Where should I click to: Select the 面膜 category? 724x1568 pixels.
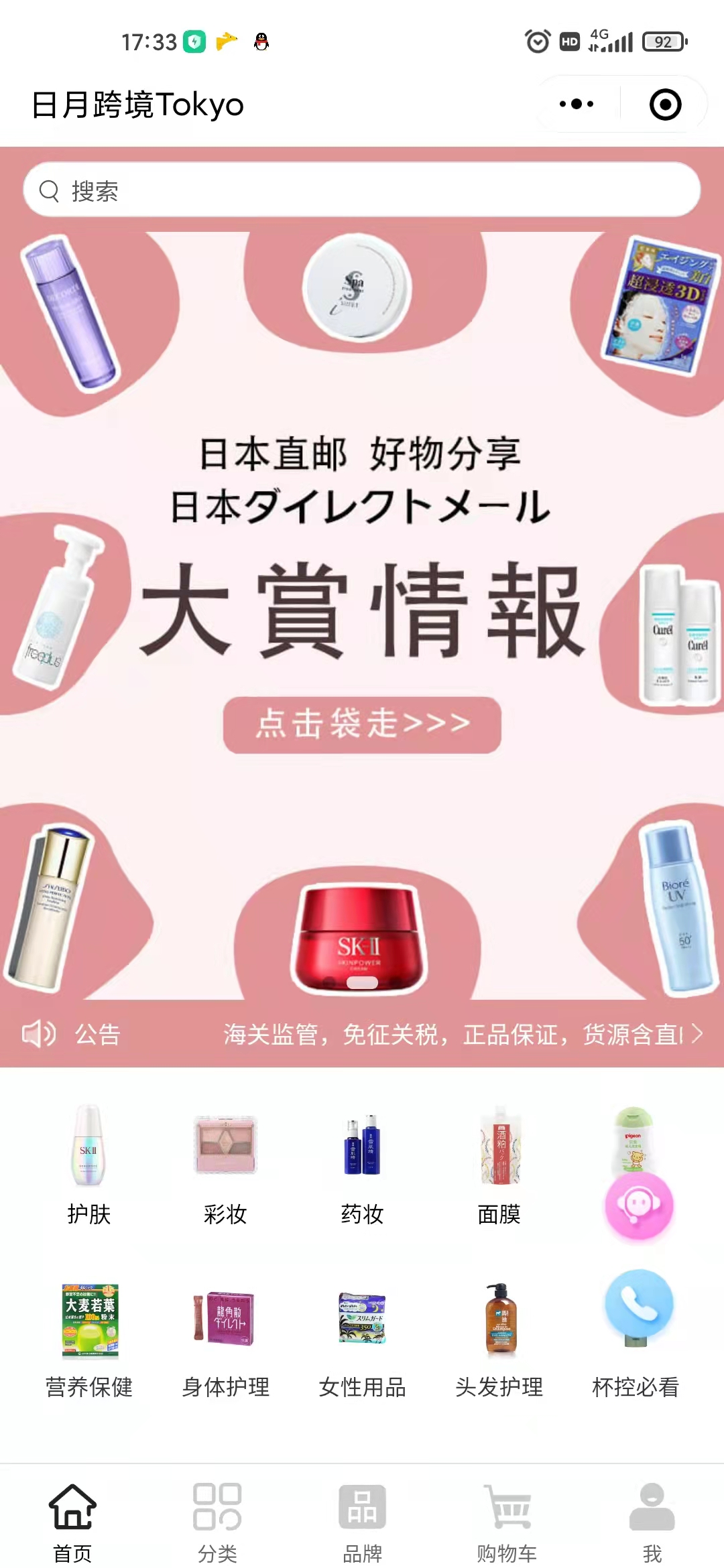point(499,1165)
